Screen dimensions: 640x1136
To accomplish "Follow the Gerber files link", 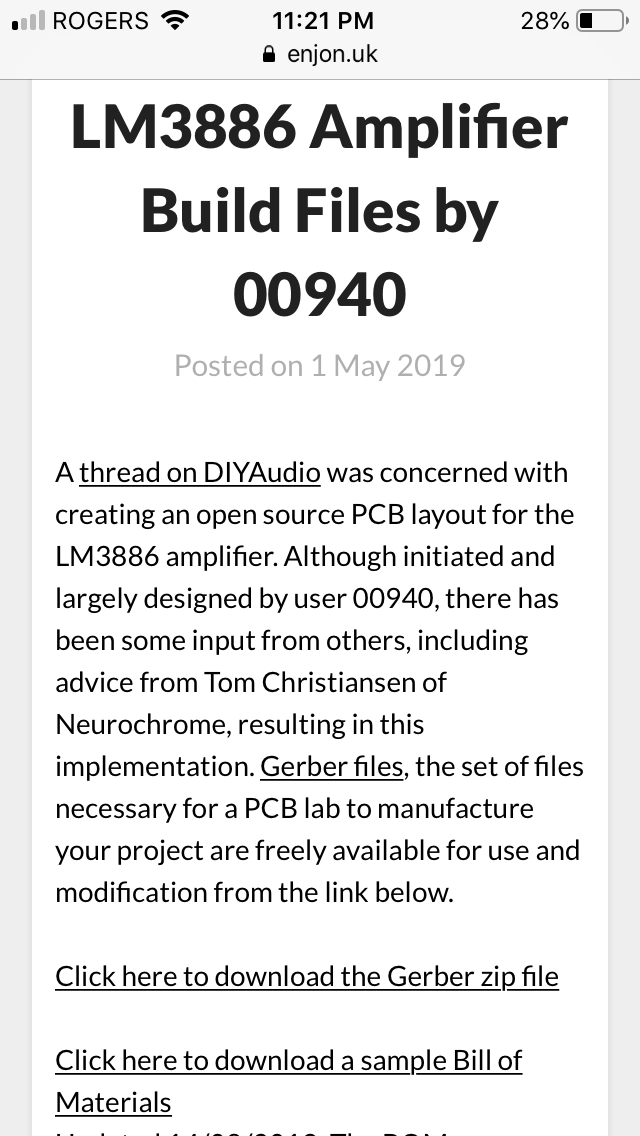I will coord(331,767).
